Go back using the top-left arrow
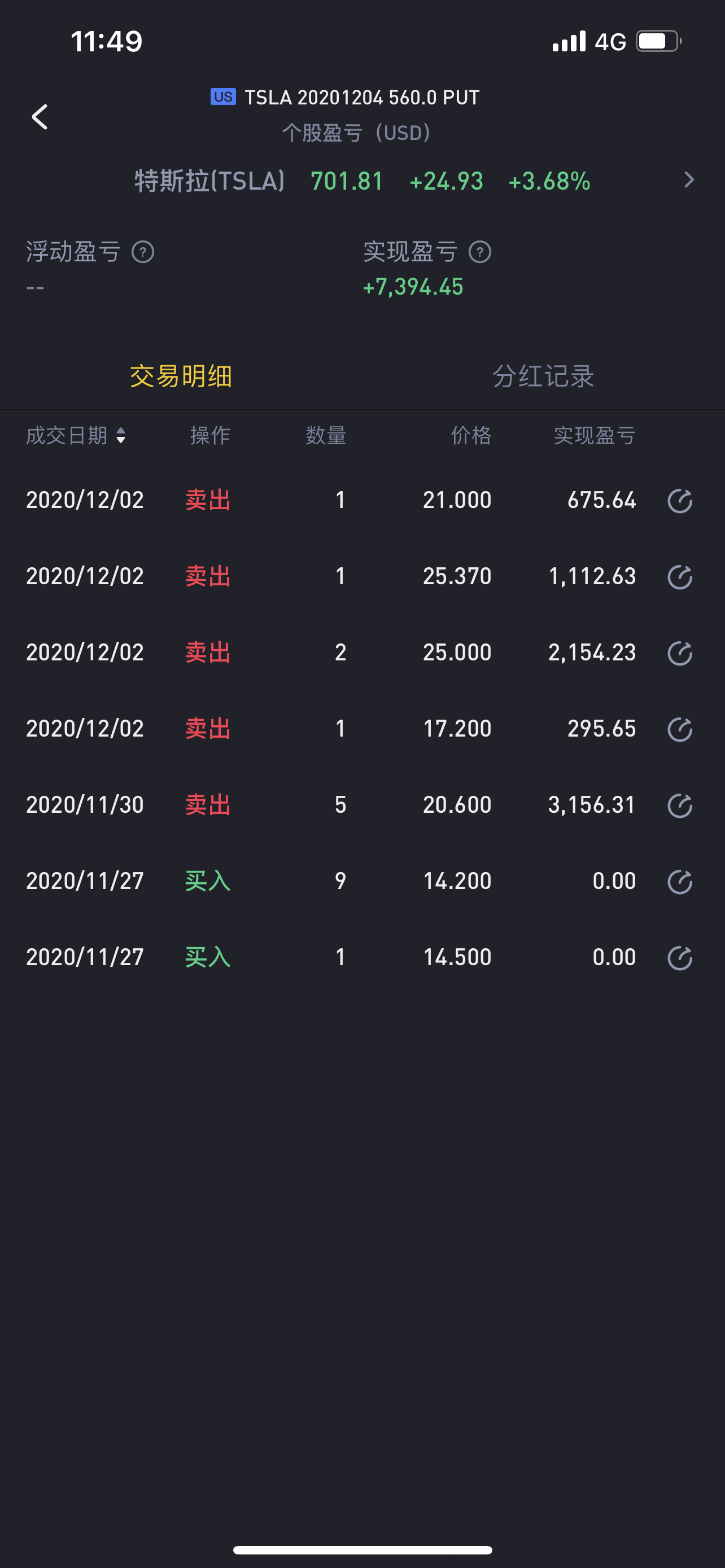725x1568 pixels. (40, 116)
